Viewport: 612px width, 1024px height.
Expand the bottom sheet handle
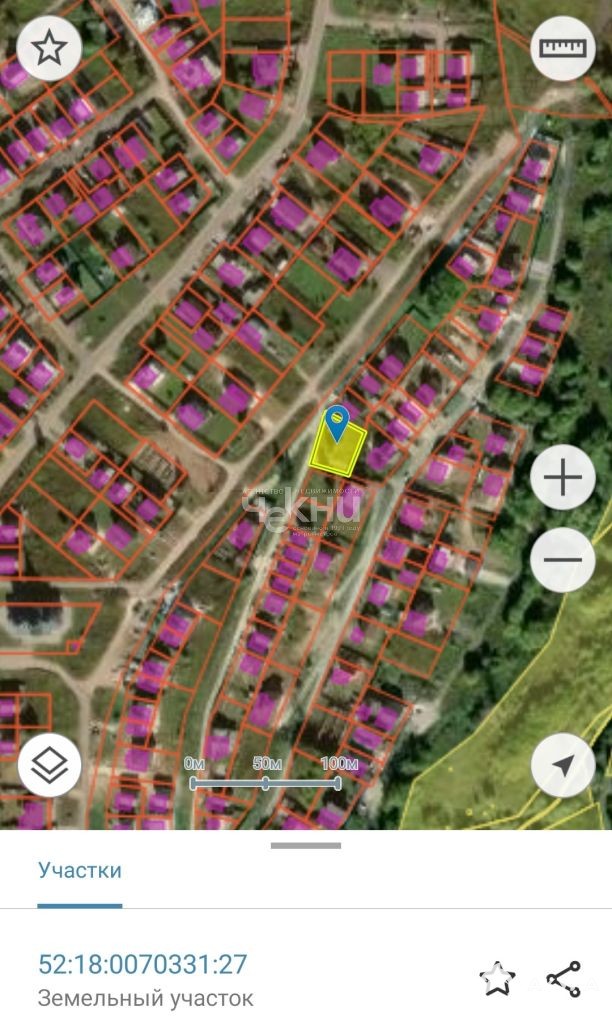[306, 845]
